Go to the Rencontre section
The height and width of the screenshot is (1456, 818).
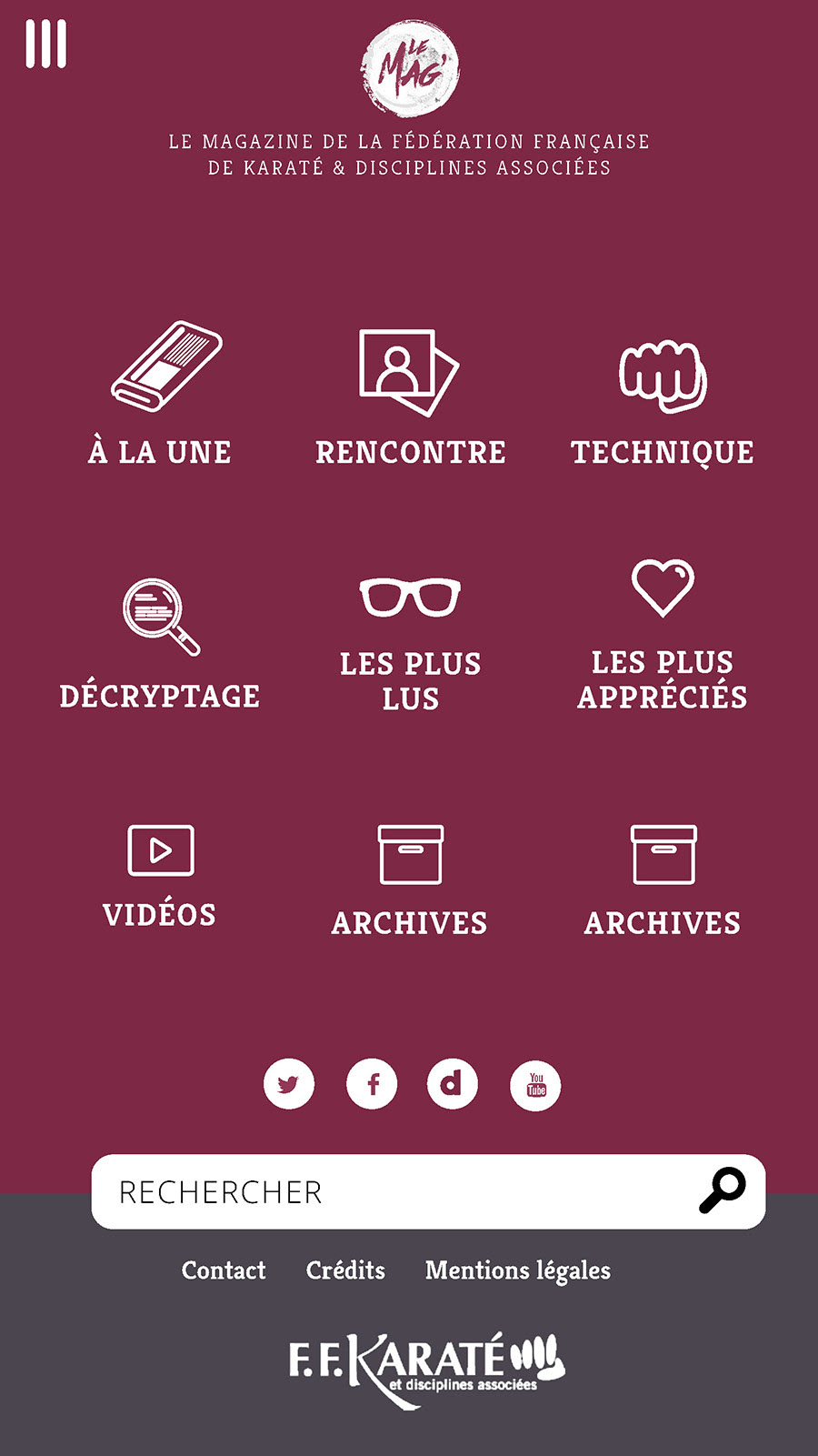coord(410,397)
